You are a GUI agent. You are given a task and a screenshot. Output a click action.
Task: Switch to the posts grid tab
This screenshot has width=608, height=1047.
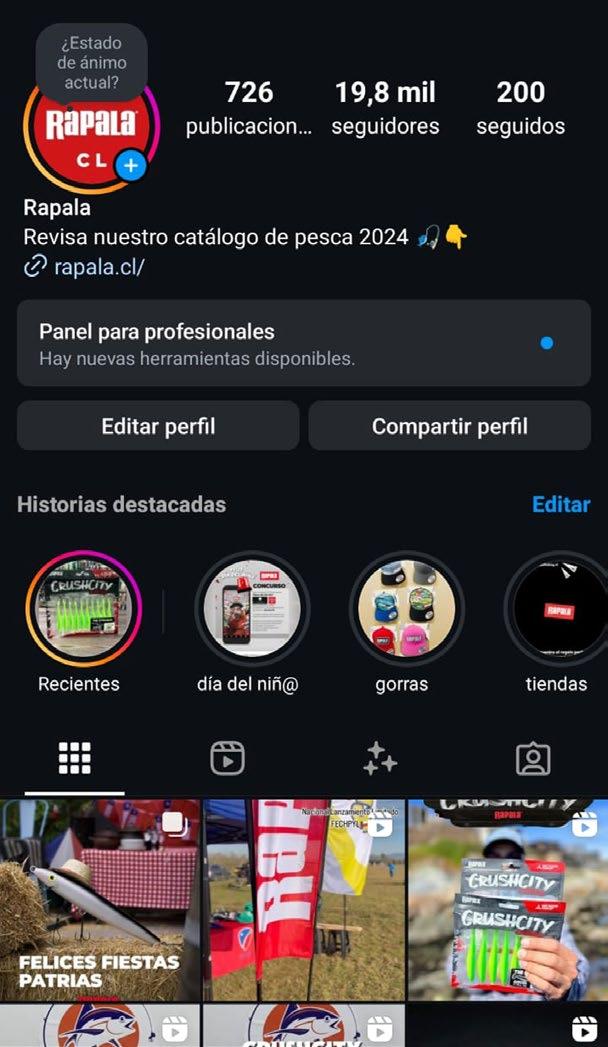(75, 760)
